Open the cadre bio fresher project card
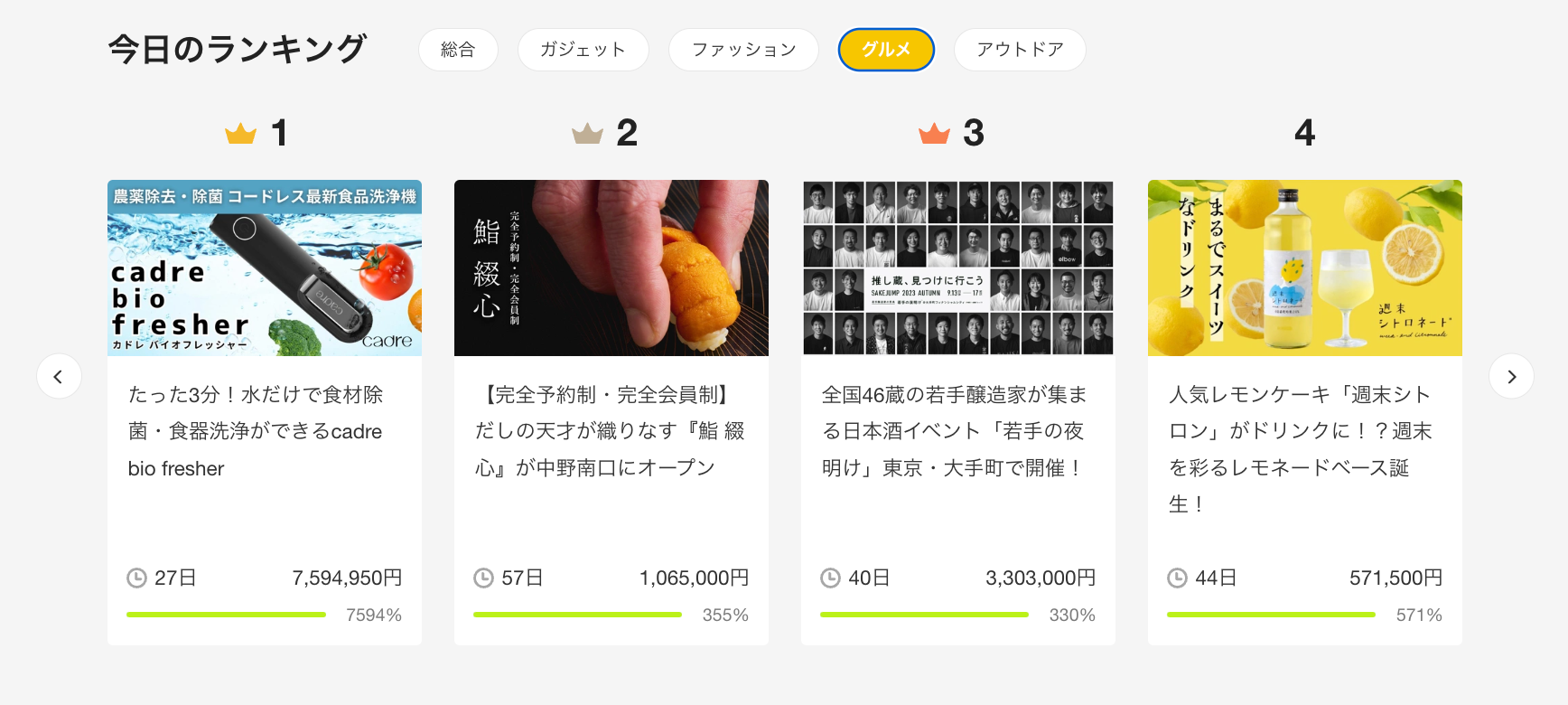The width and height of the screenshot is (1568, 705). tap(265, 411)
